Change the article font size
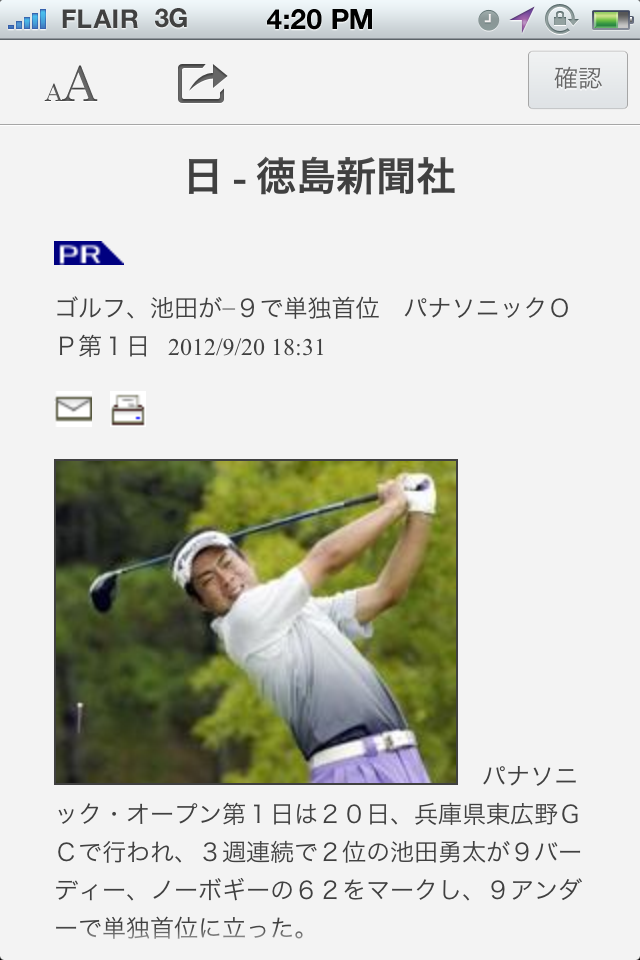 click(71, 85)
